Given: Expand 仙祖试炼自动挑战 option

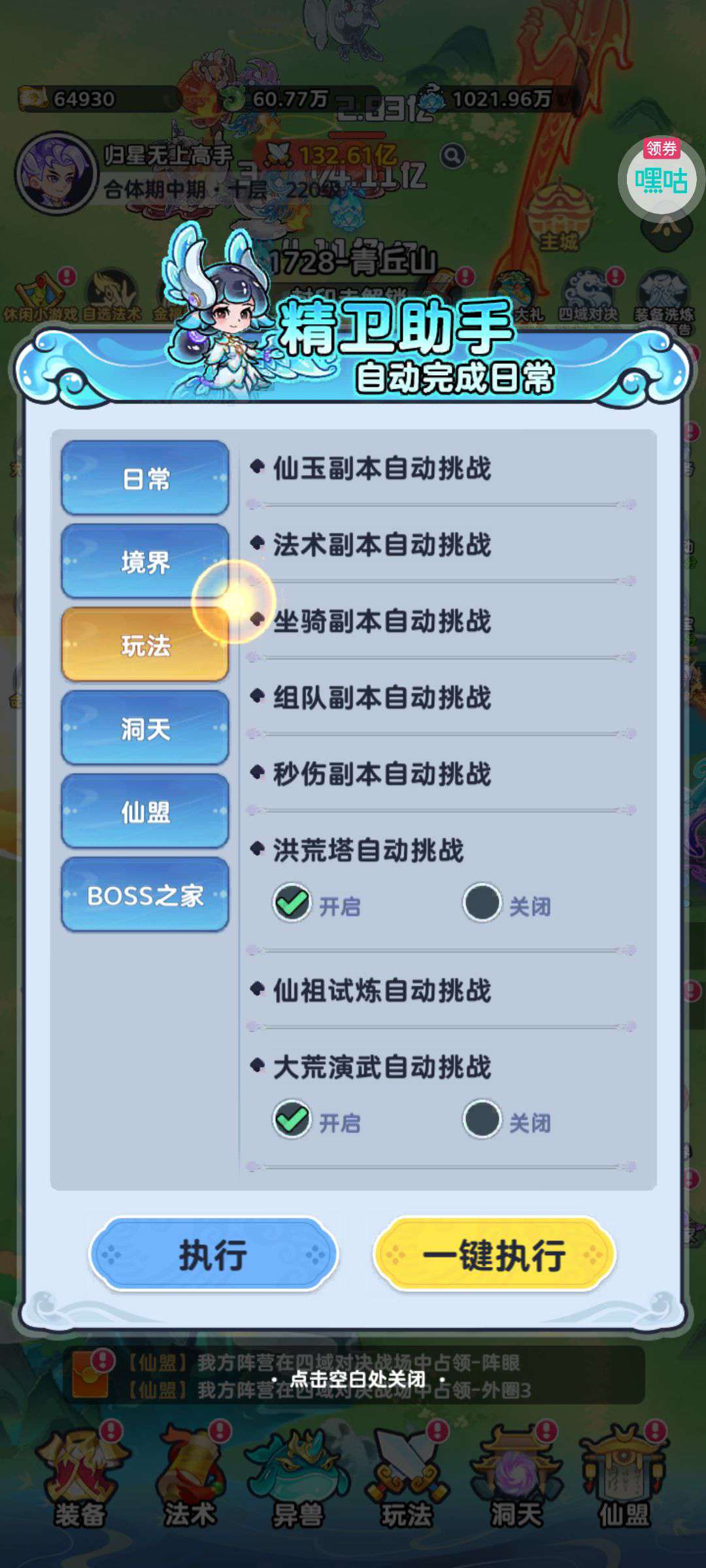Looking at the screenshot, I should (x=441, y=991).
